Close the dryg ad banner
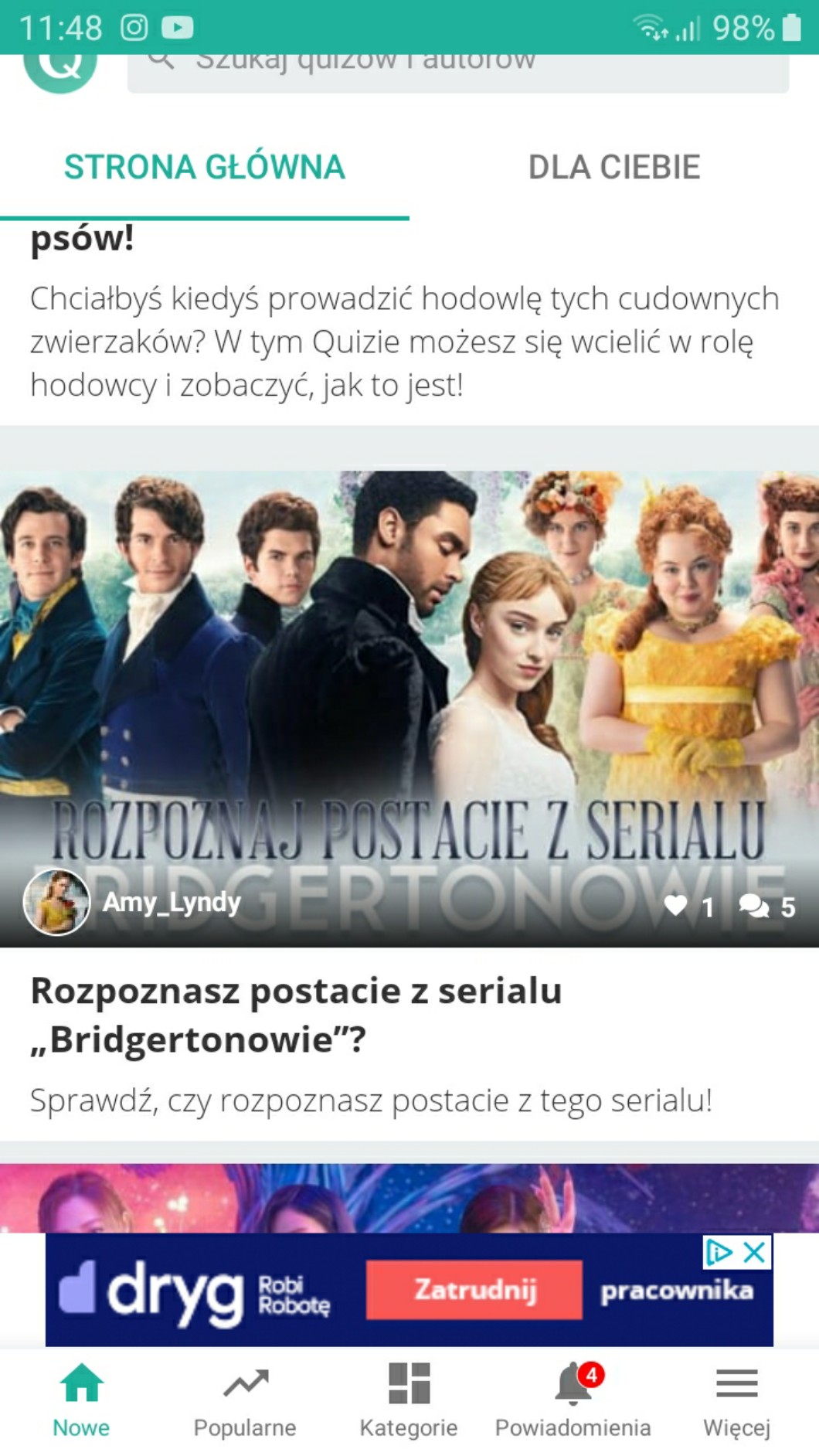819x1456 pixels. click(755, 1252)
